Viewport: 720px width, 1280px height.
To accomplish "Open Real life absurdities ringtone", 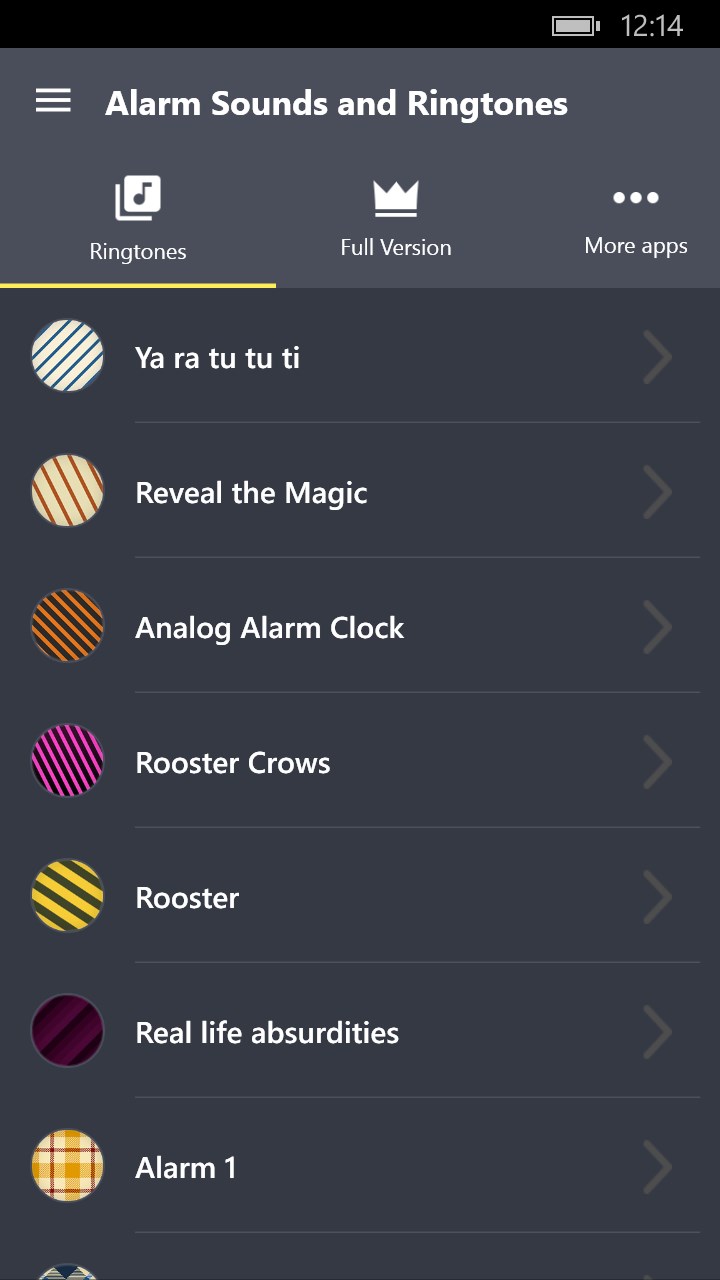I will pos(360,1032).
